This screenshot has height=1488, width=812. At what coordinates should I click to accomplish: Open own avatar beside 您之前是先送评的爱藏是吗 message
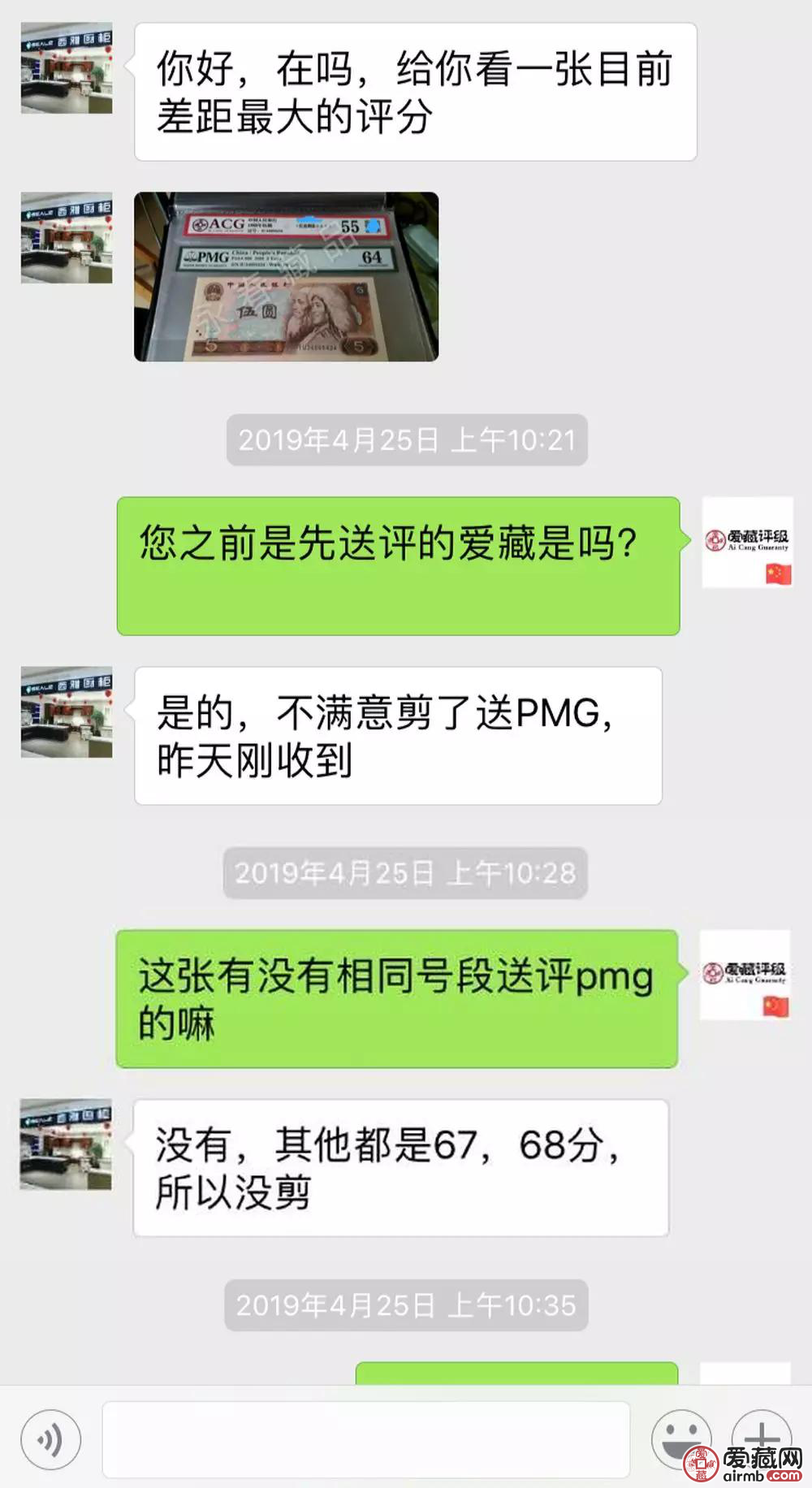747,542
